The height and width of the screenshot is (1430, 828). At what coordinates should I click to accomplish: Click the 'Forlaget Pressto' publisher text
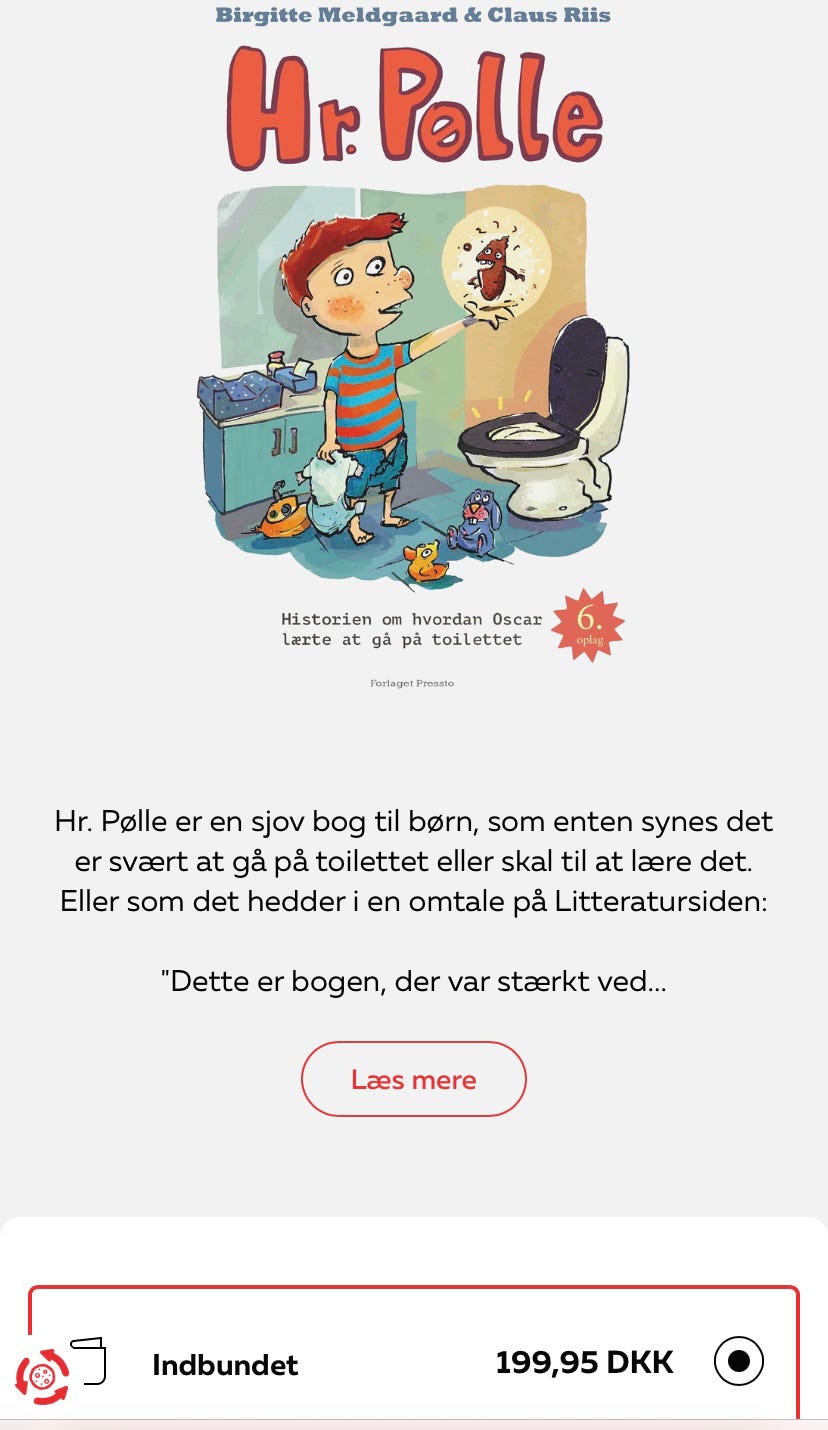(414, 682)
